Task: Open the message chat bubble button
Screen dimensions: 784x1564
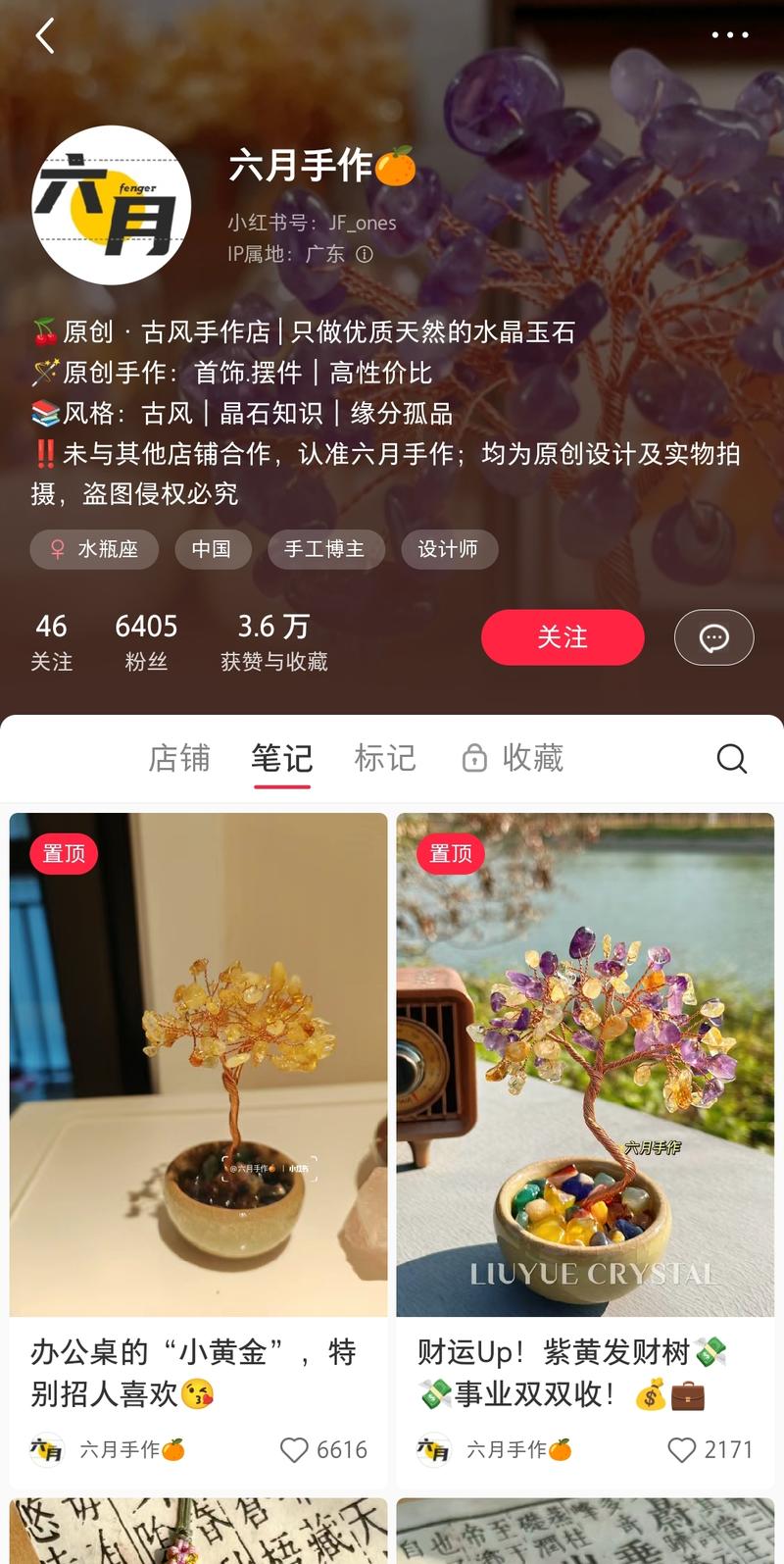Action: pyautogui.click(x=713, y=637)
